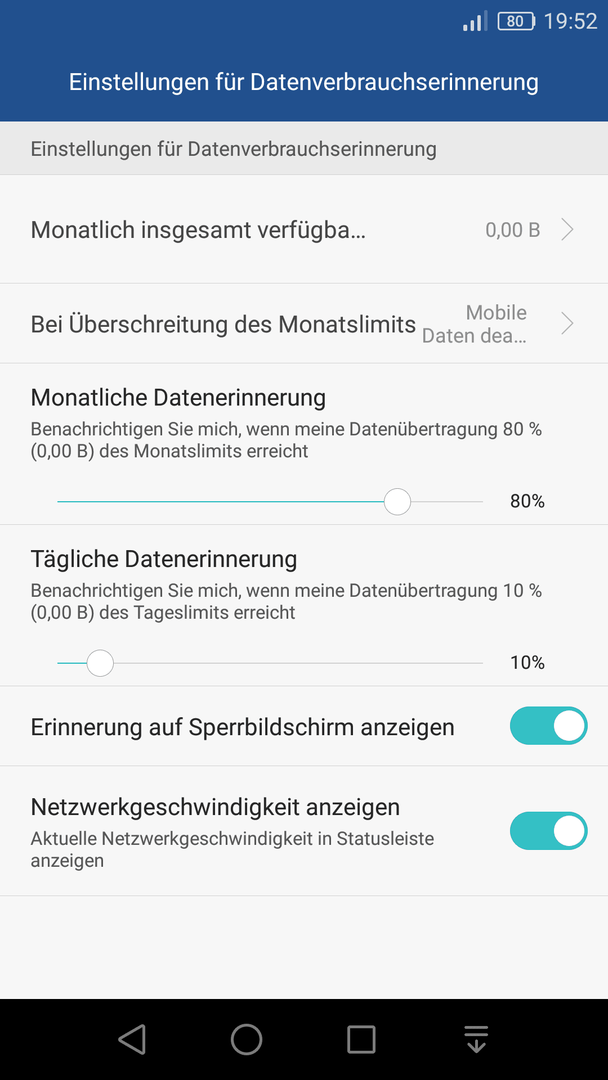Turn off Netzwerkgeschwindigkeit anzeigen switch
This screenshot has width=608, height=1080.
pyautogui.click(x=548, y=831)
